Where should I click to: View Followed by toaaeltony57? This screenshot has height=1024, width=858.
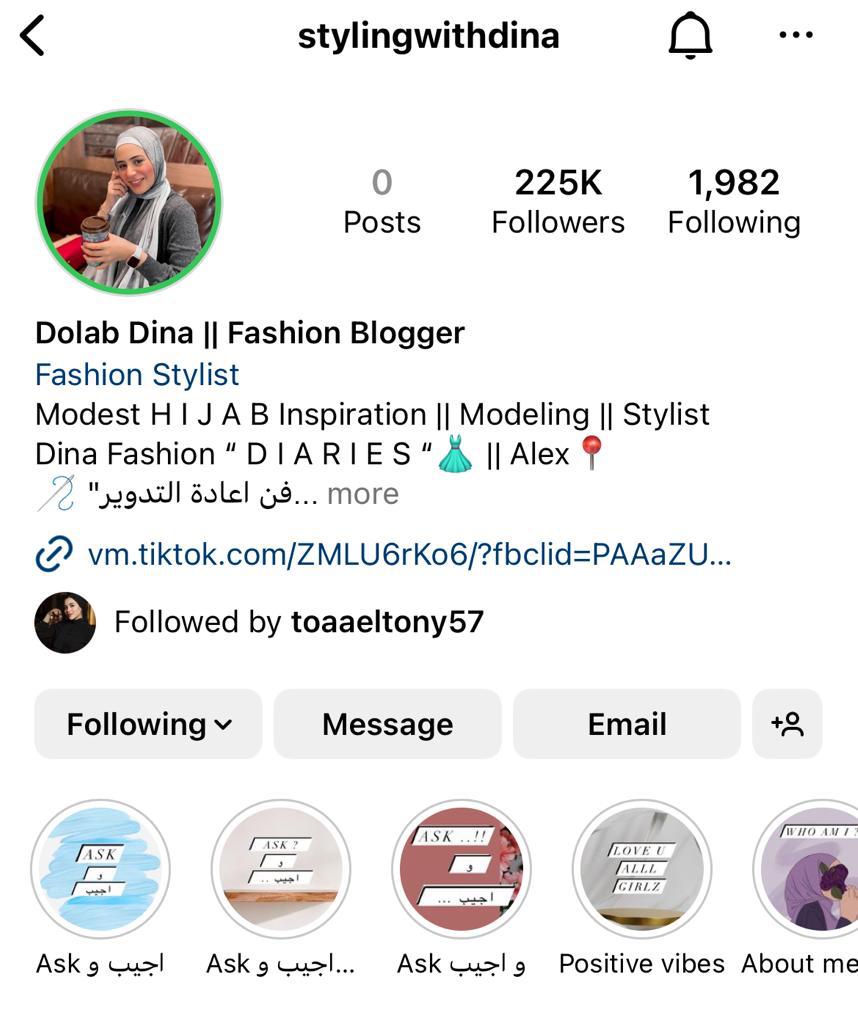[298, 622]
